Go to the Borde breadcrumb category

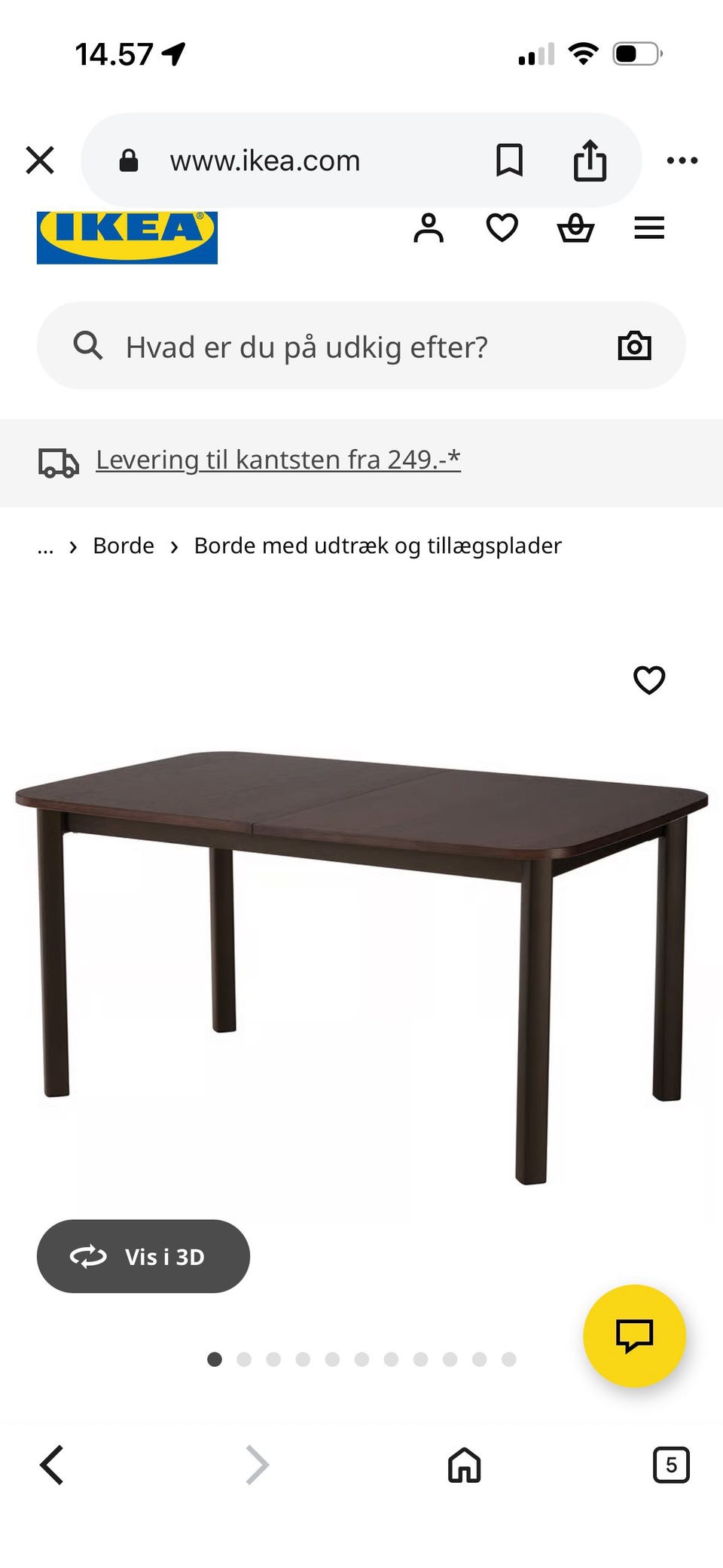coord(124,546)
